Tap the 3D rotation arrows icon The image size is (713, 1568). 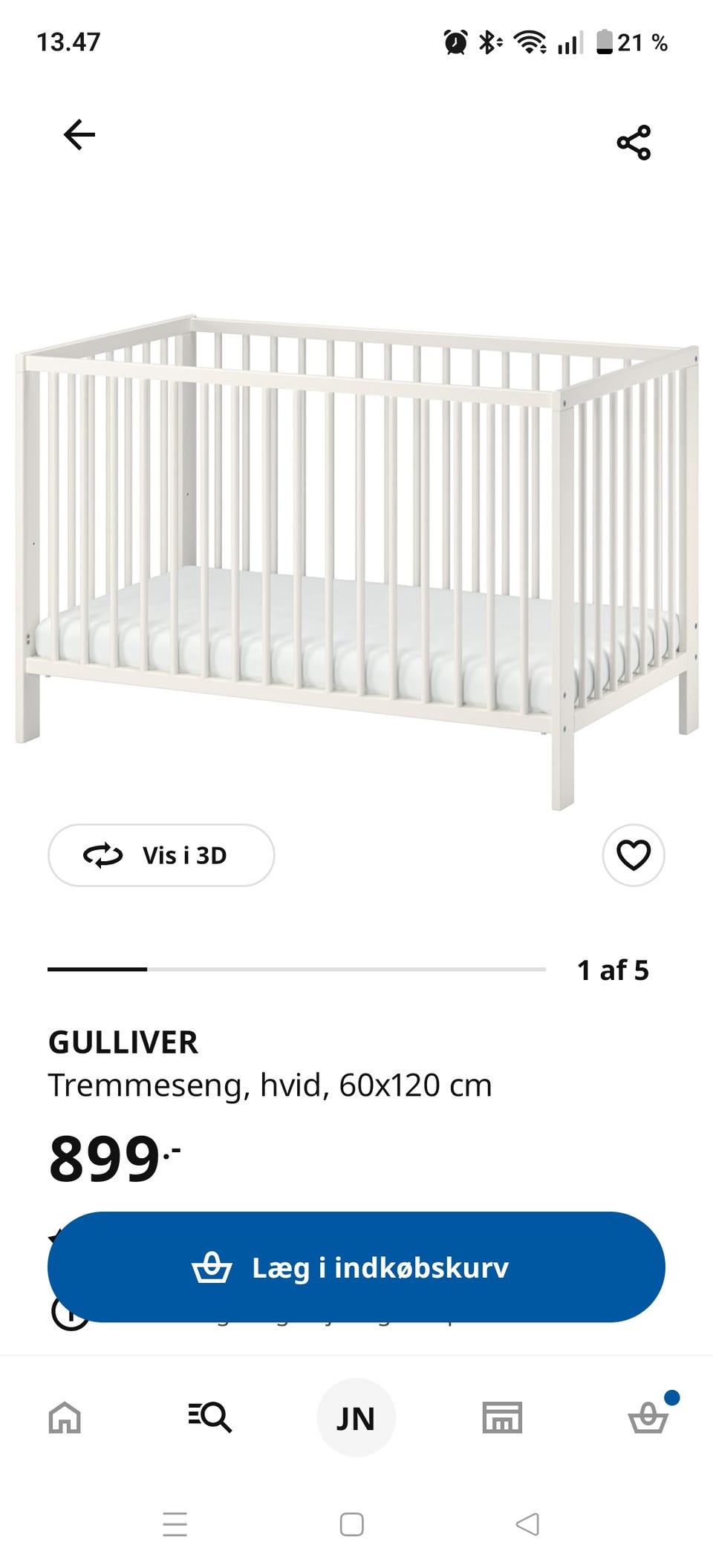click(x=105, y=855)
